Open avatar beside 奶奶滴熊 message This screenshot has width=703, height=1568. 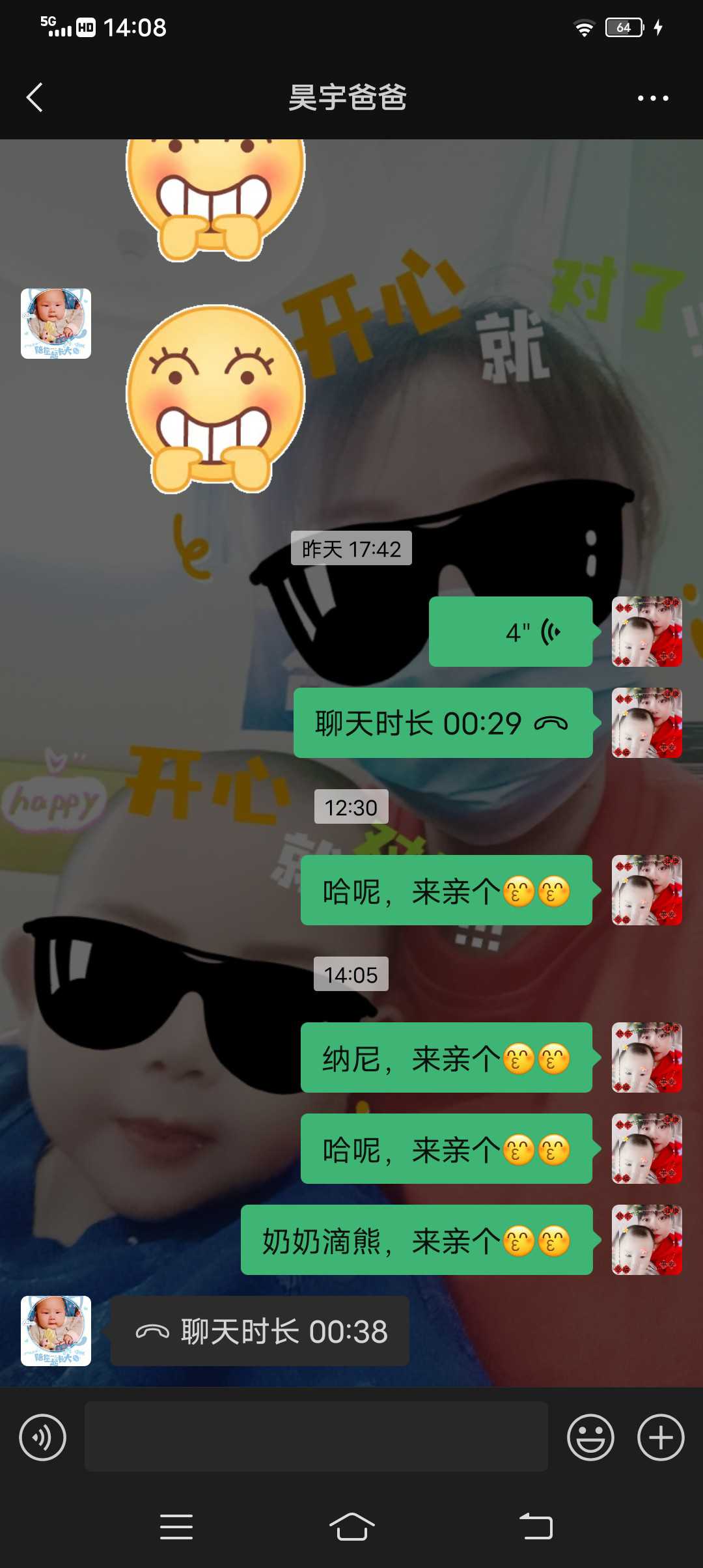(x=647, y=1240)
